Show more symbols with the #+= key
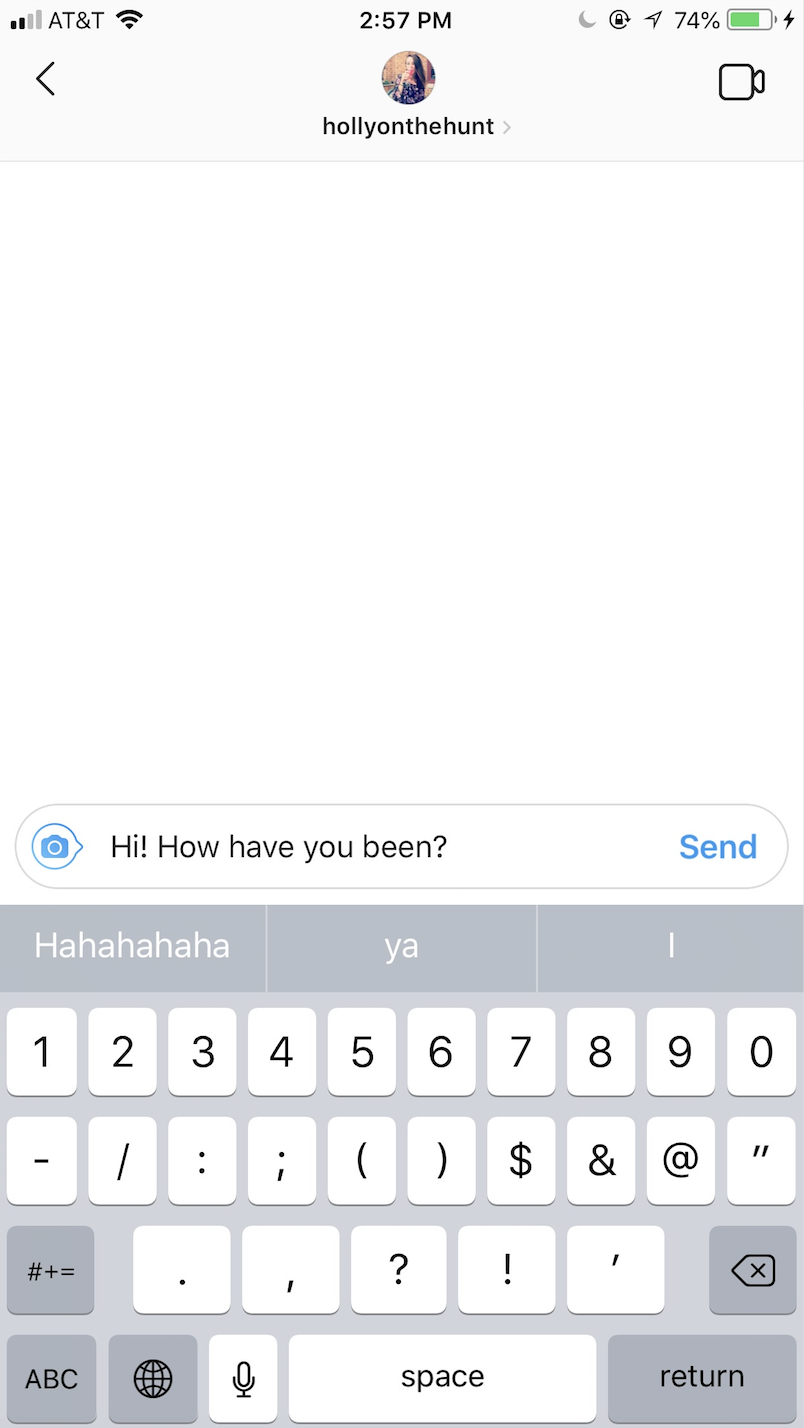Screen dimensions: 804x1428 point(51,1270)
